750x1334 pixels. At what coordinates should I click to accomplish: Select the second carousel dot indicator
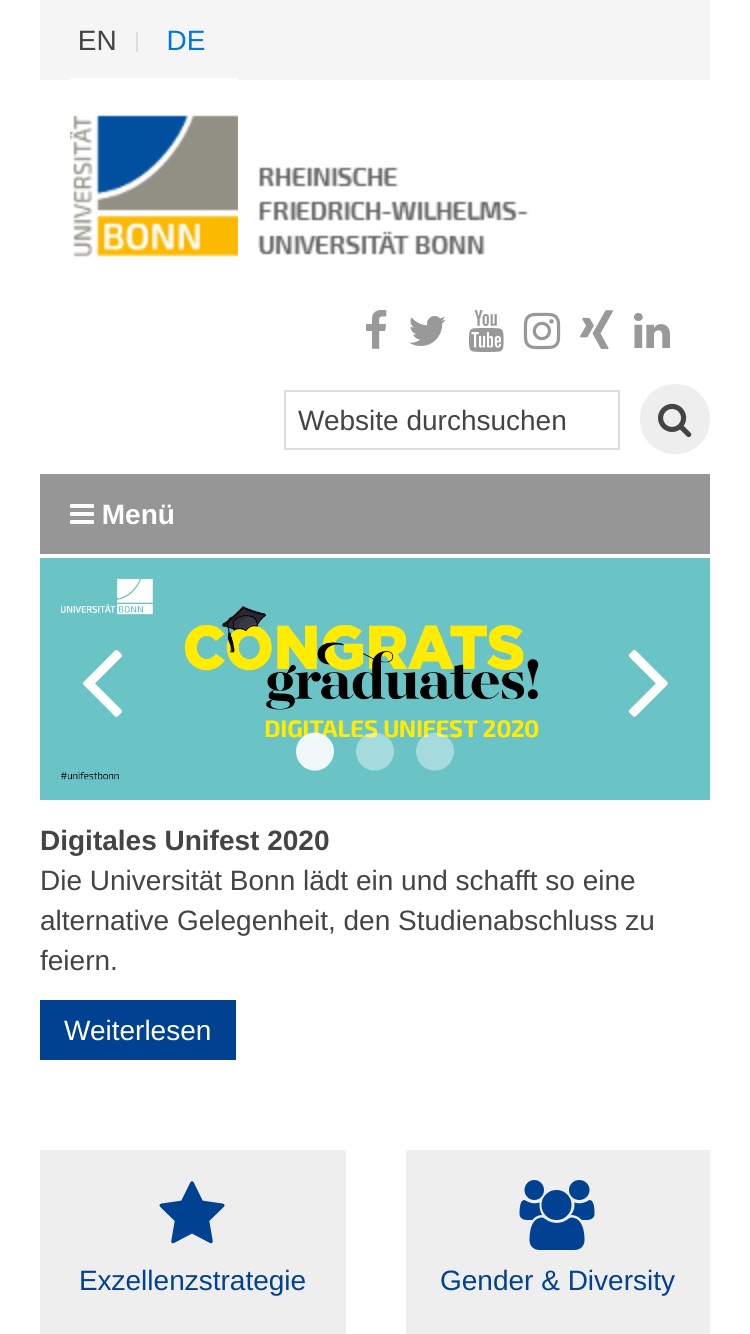[x=375, y=751]
